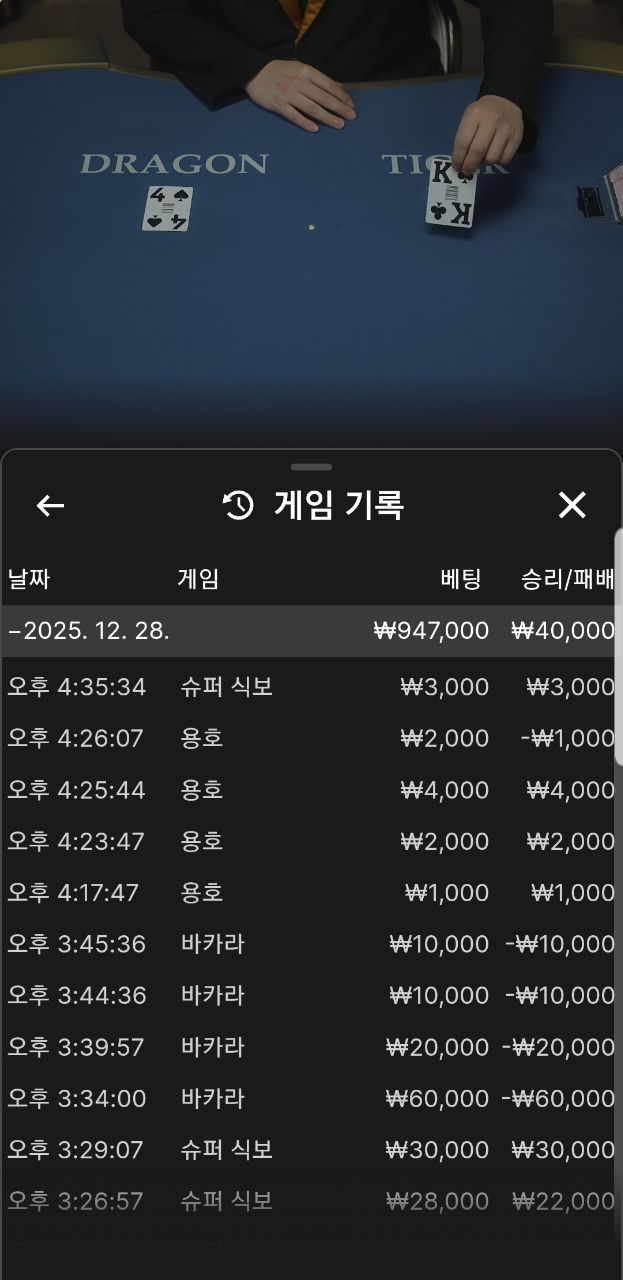The width and height of the screenshot is (623, 1280).
Task: Open the 오후 3:26:57 슈퍼 식보 entry
Action: click(310, 1201)
